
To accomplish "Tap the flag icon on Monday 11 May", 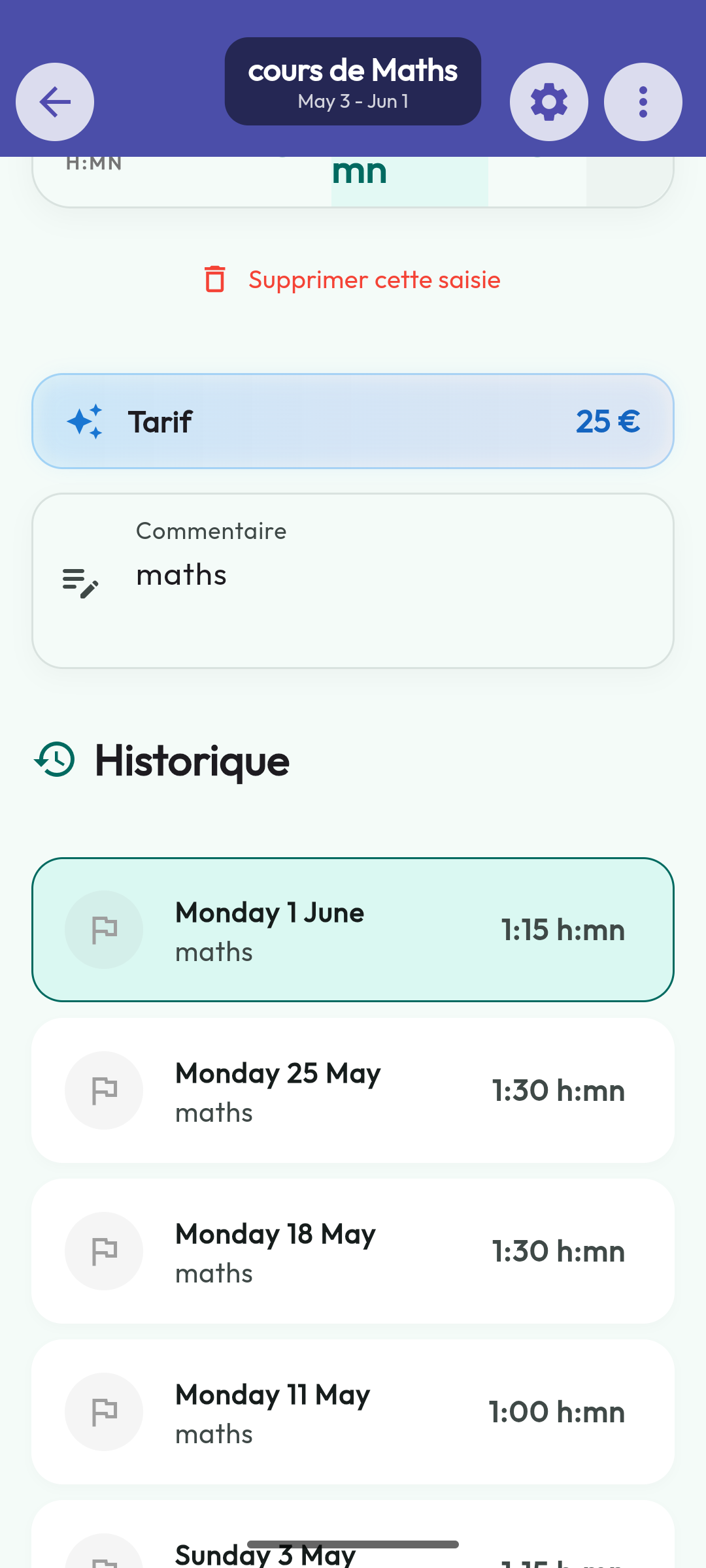I will click(x=104, y=1412).
